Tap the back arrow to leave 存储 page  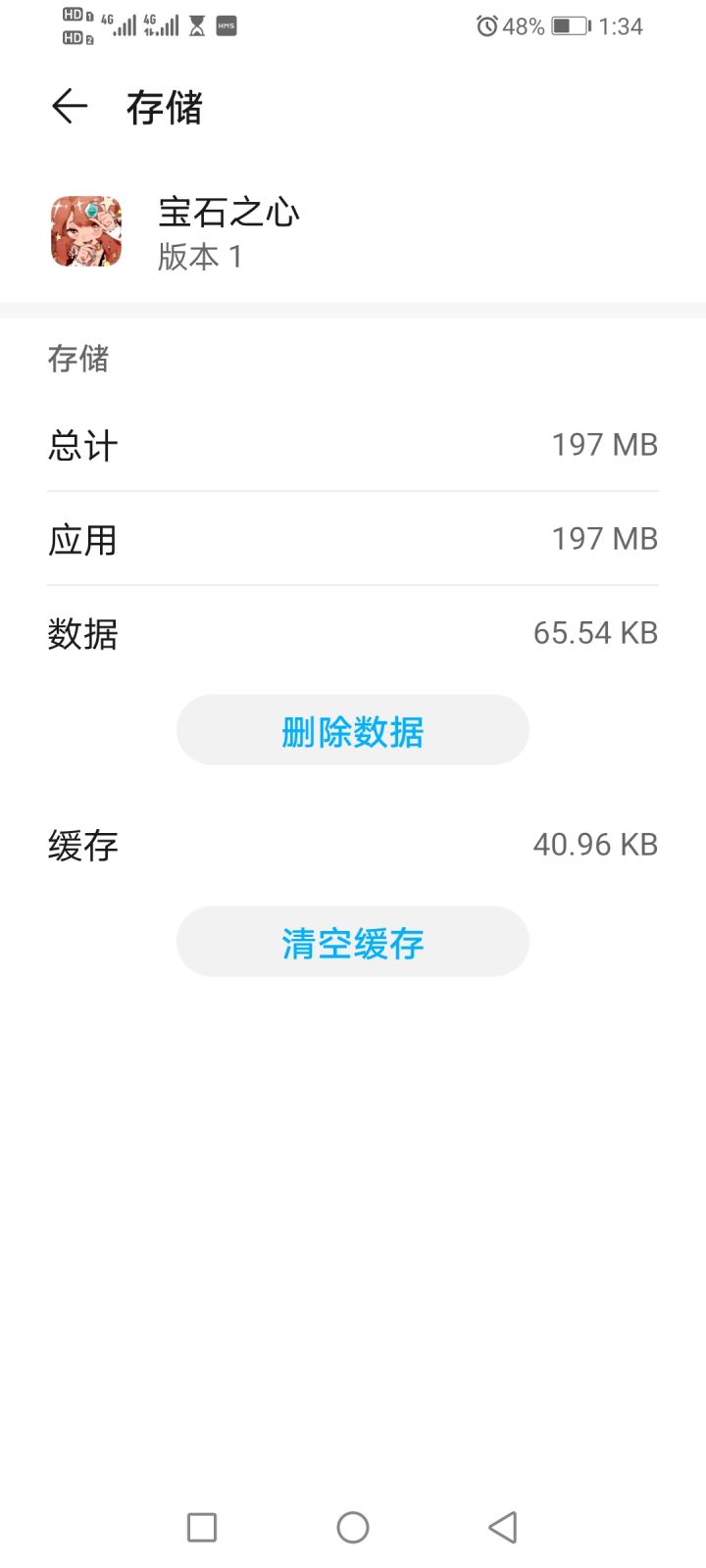(x=69, y=106)
